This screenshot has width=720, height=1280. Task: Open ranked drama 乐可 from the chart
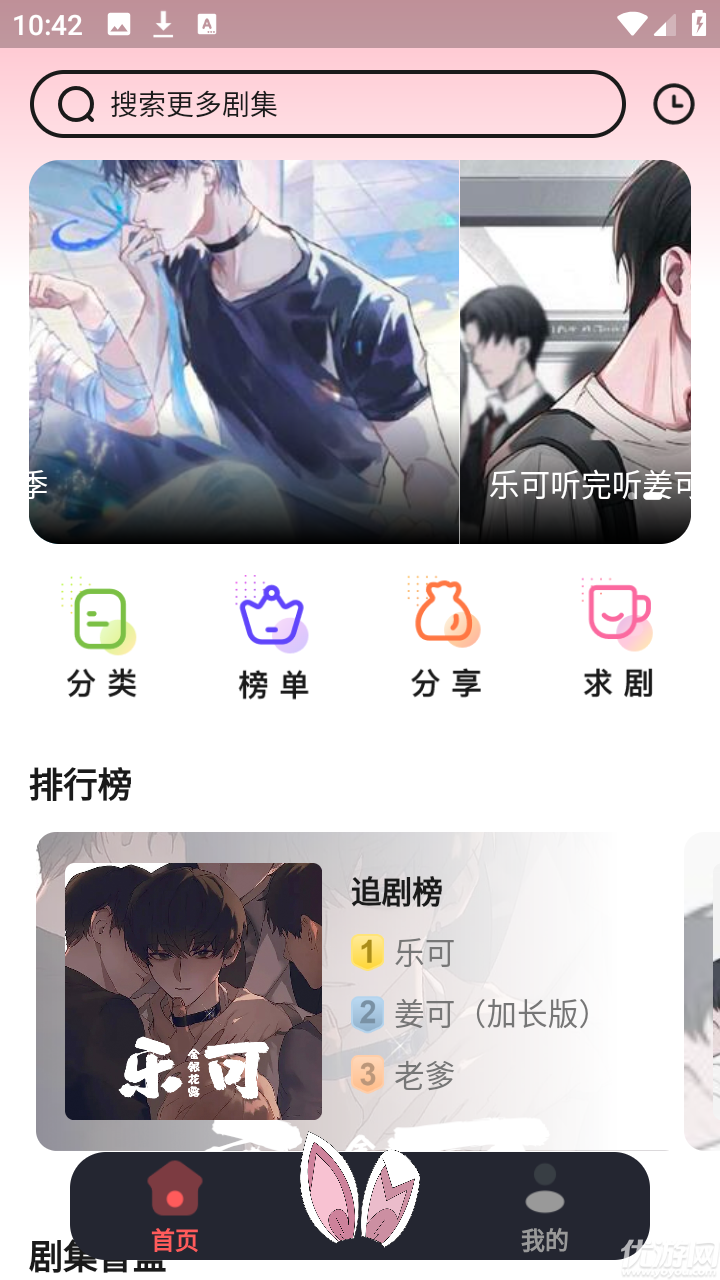pyautogui.click(x=424, y=952)
